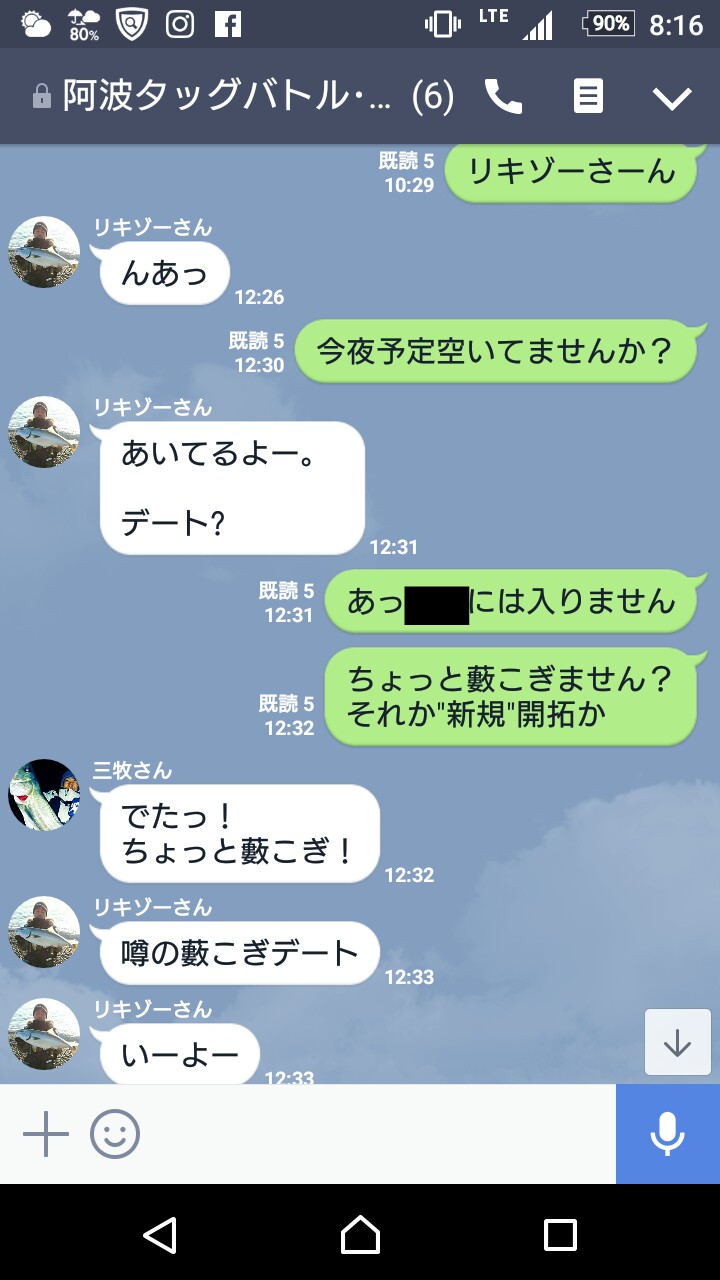
Task: Go back with the system back button
Action: click(x=160, y=1235)
